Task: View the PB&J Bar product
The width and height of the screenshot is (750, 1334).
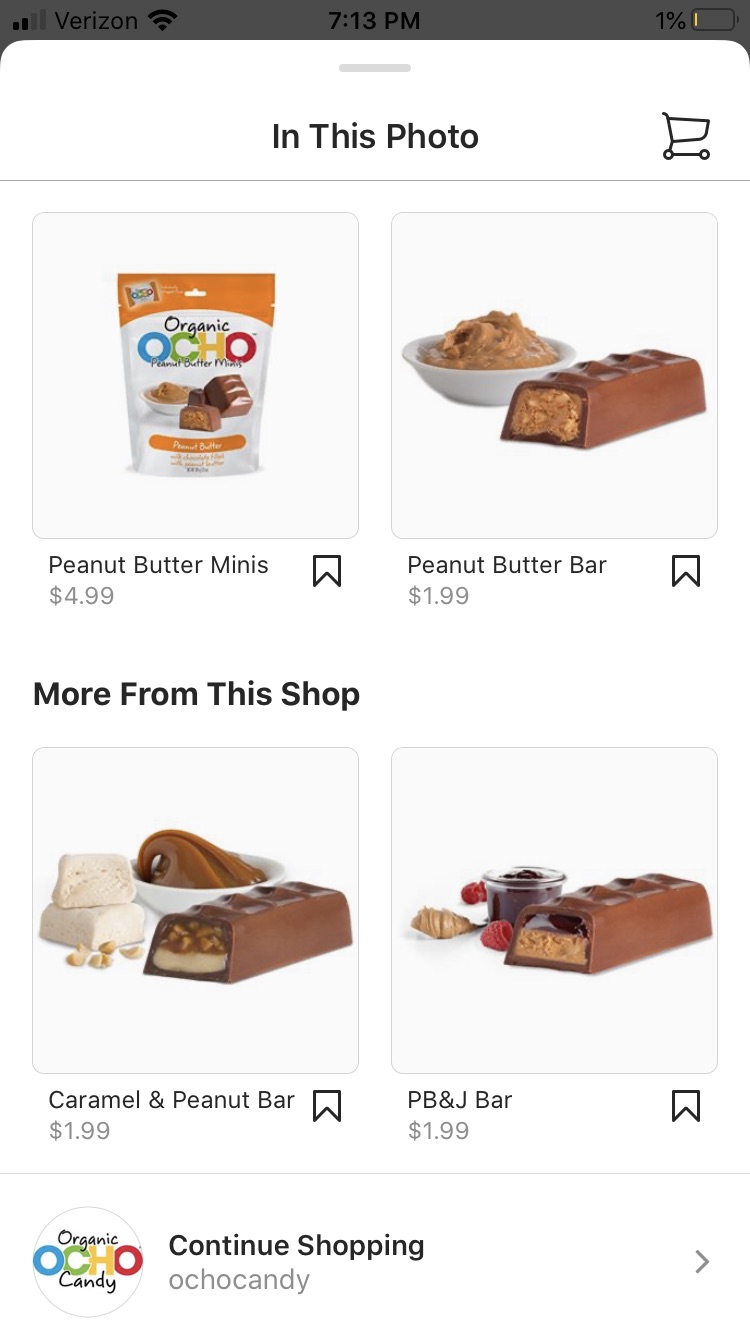Action: pyautogui.click(x=554, y=910)
